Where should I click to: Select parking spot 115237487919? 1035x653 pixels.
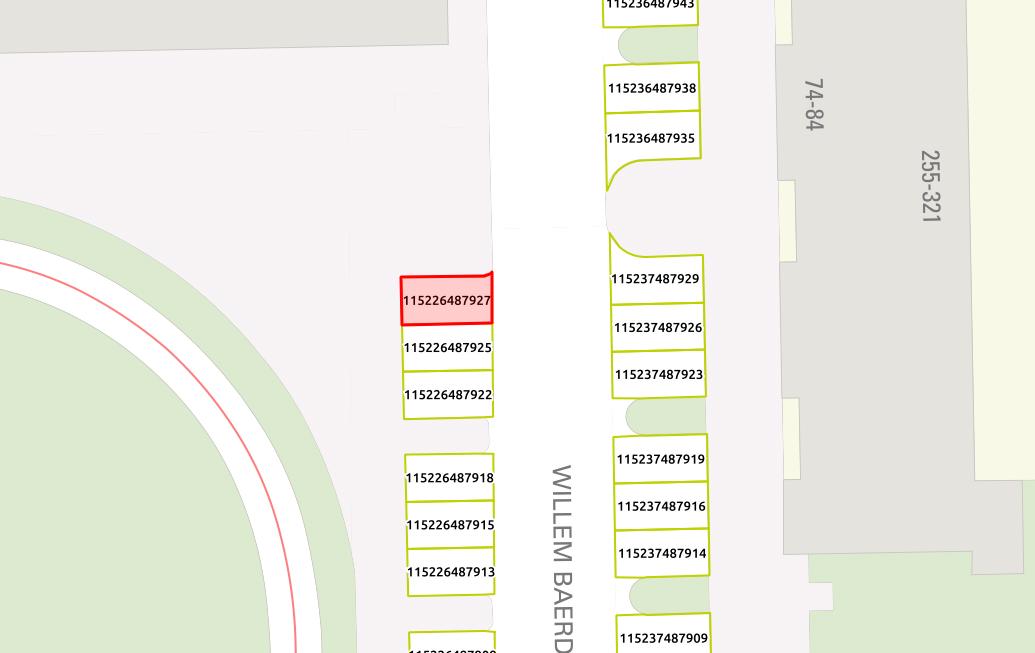(661, 459)
